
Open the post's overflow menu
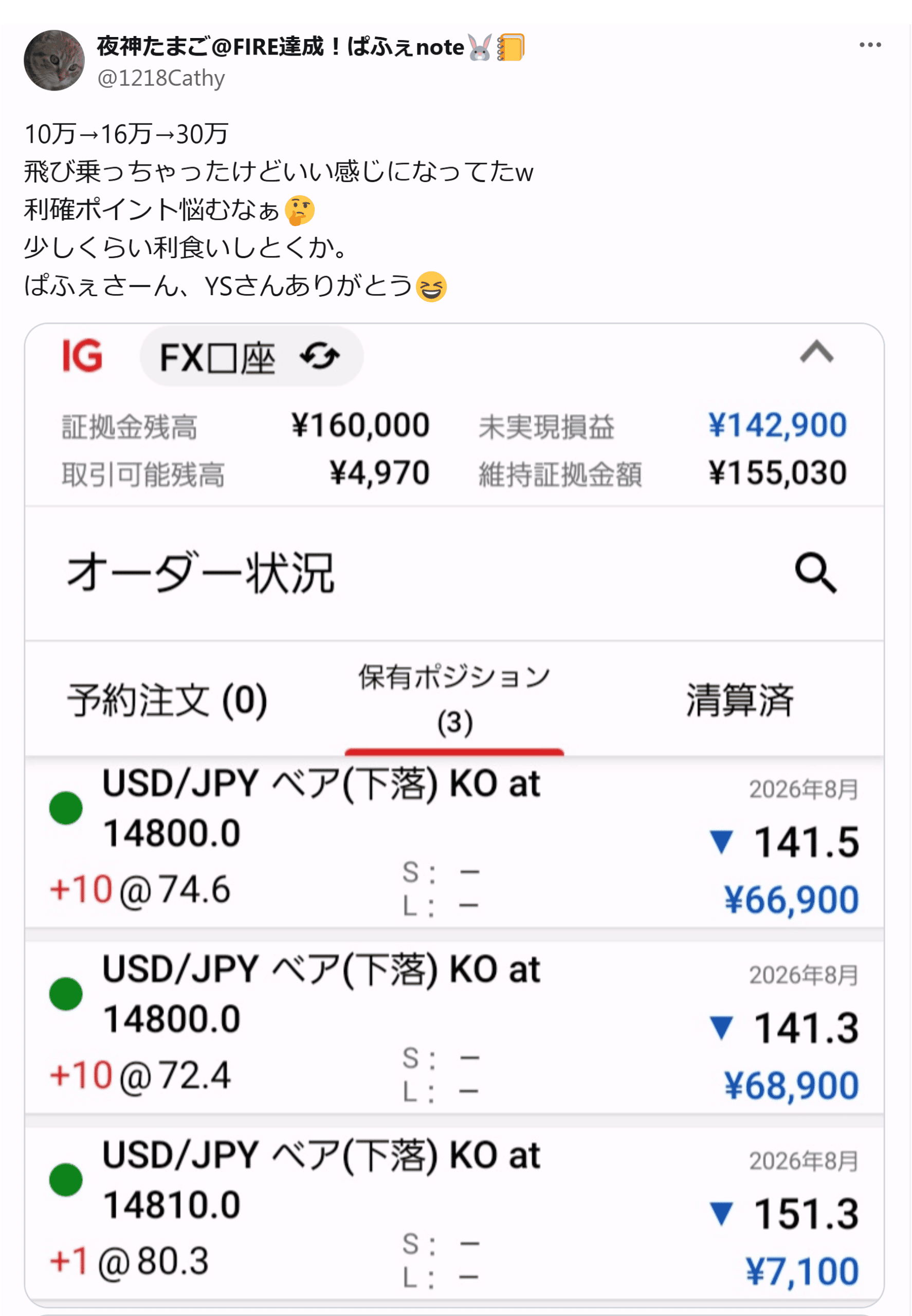869,45
